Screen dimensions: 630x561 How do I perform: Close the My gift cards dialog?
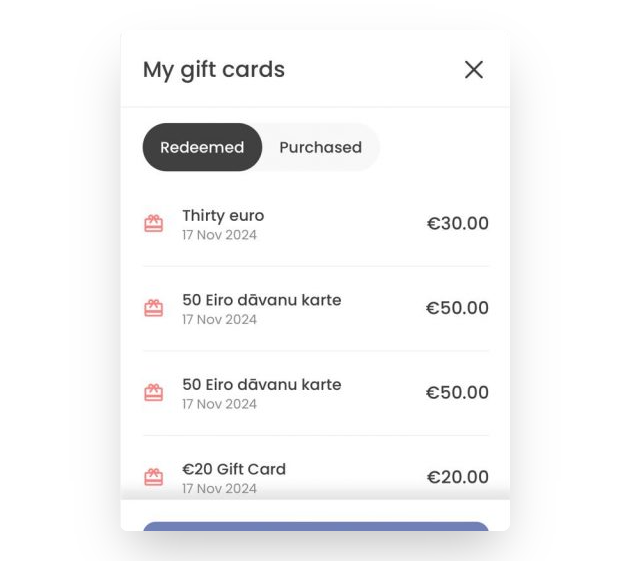point(474,70)
